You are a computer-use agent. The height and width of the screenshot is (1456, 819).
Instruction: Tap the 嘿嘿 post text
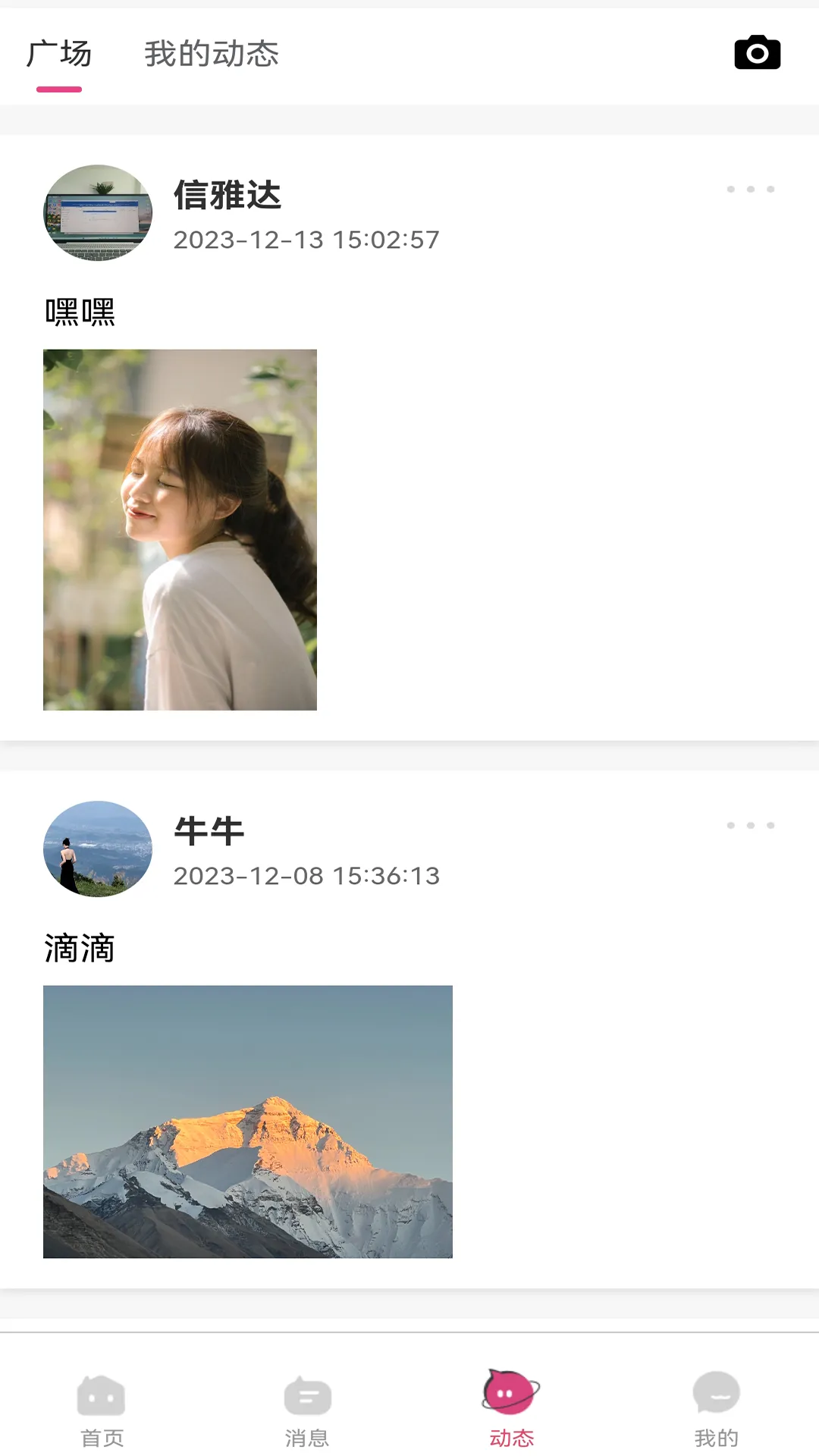pos(79,310)
